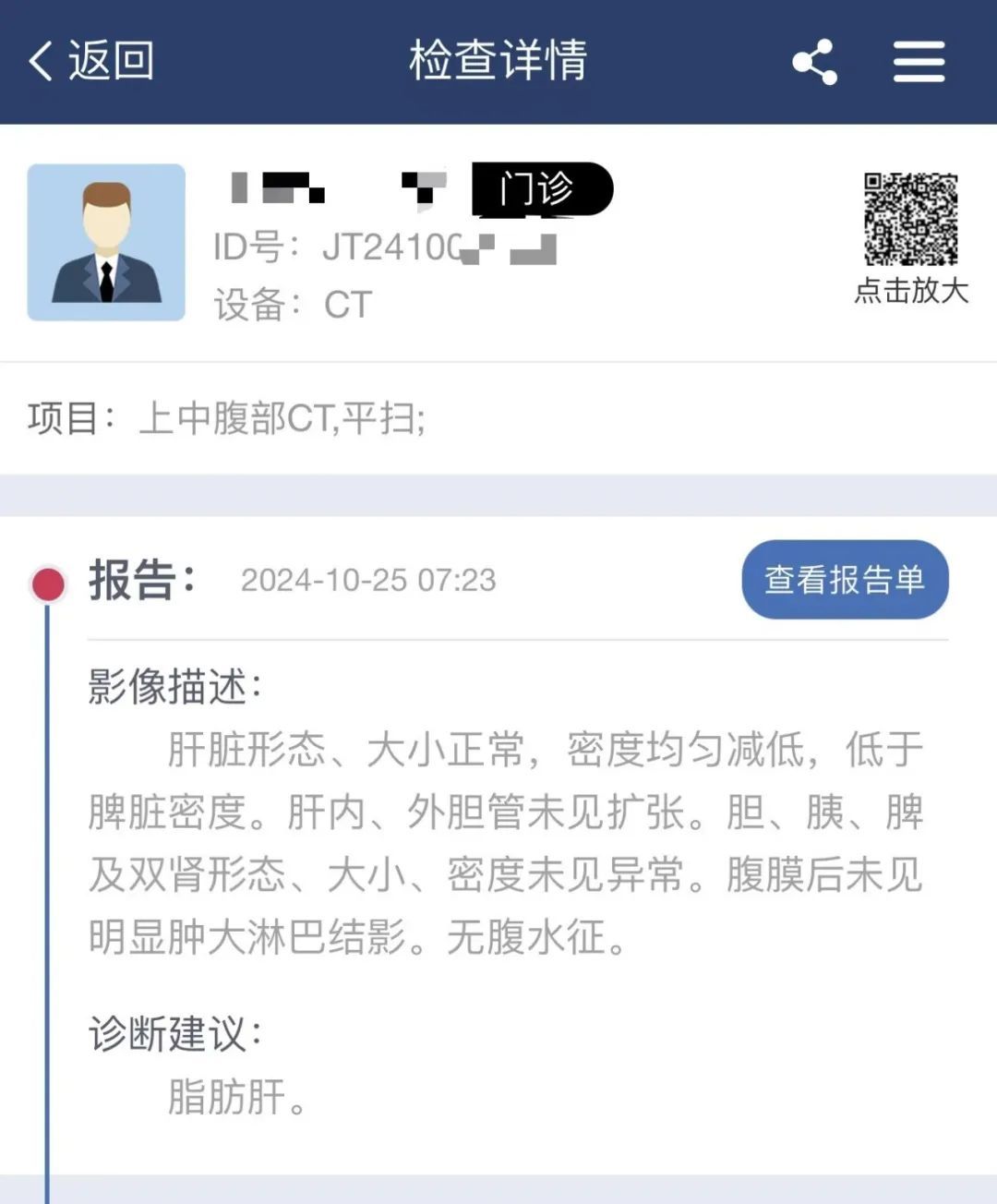
Task: View the full report via 查看报告单
Action: point(845,580)
